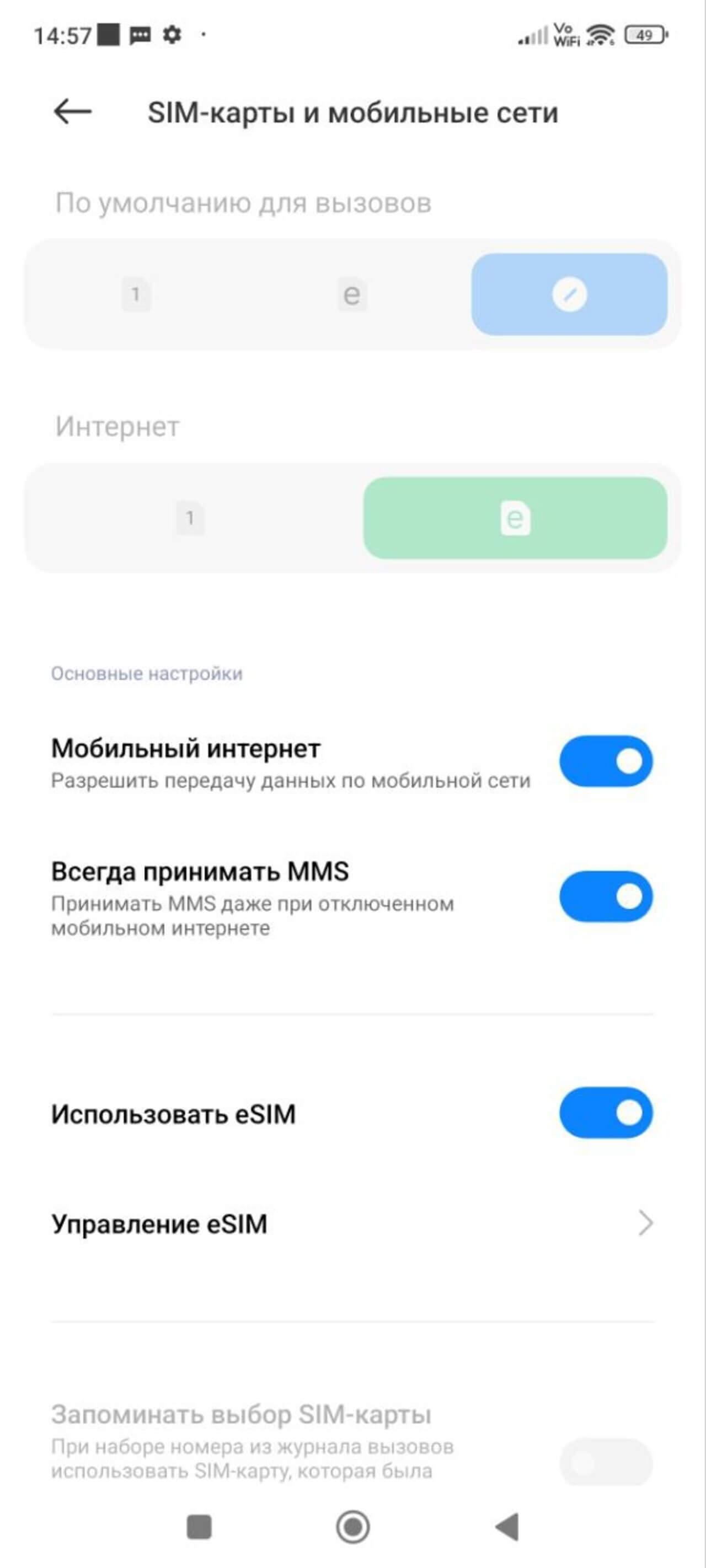Disable Всегда принимать MMS

click(606, 896)
